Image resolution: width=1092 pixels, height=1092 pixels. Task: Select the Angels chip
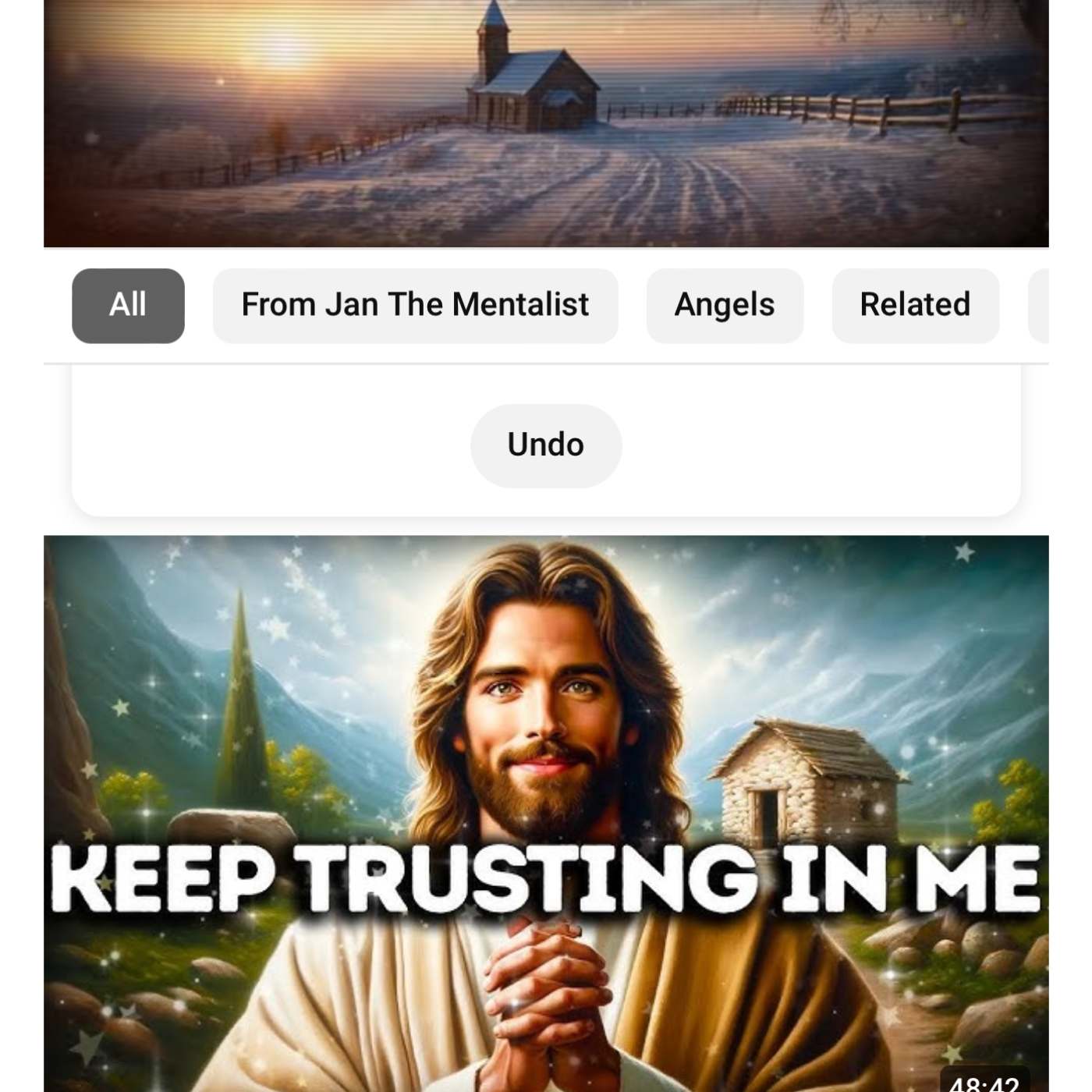724,305
